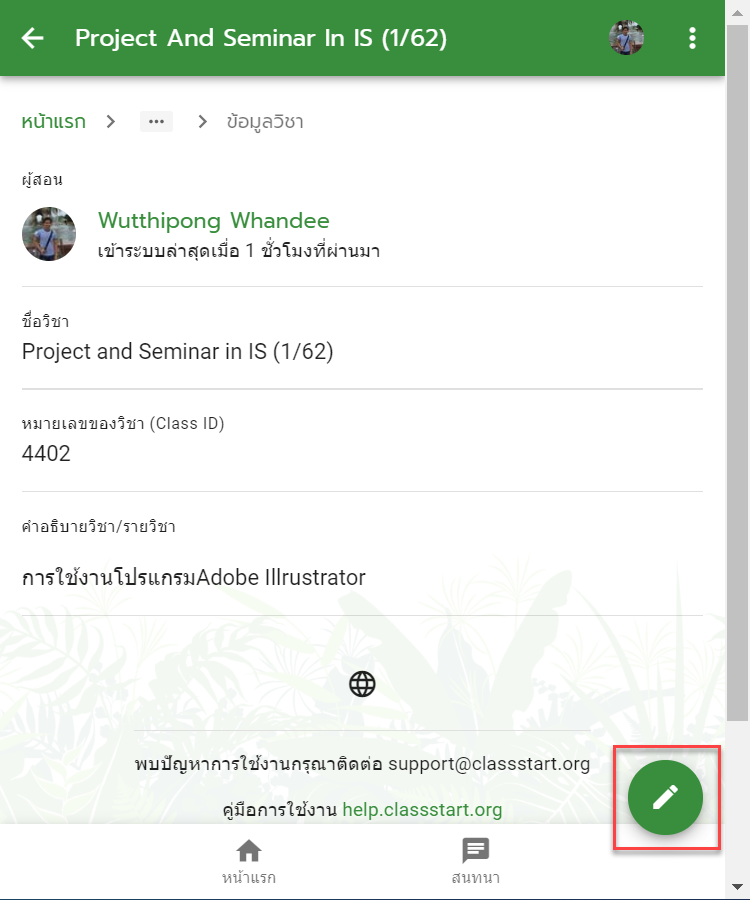Viewport: 750px width, 900px height.
Task: Edit course info with pencil button
Action: click(665, 797)
